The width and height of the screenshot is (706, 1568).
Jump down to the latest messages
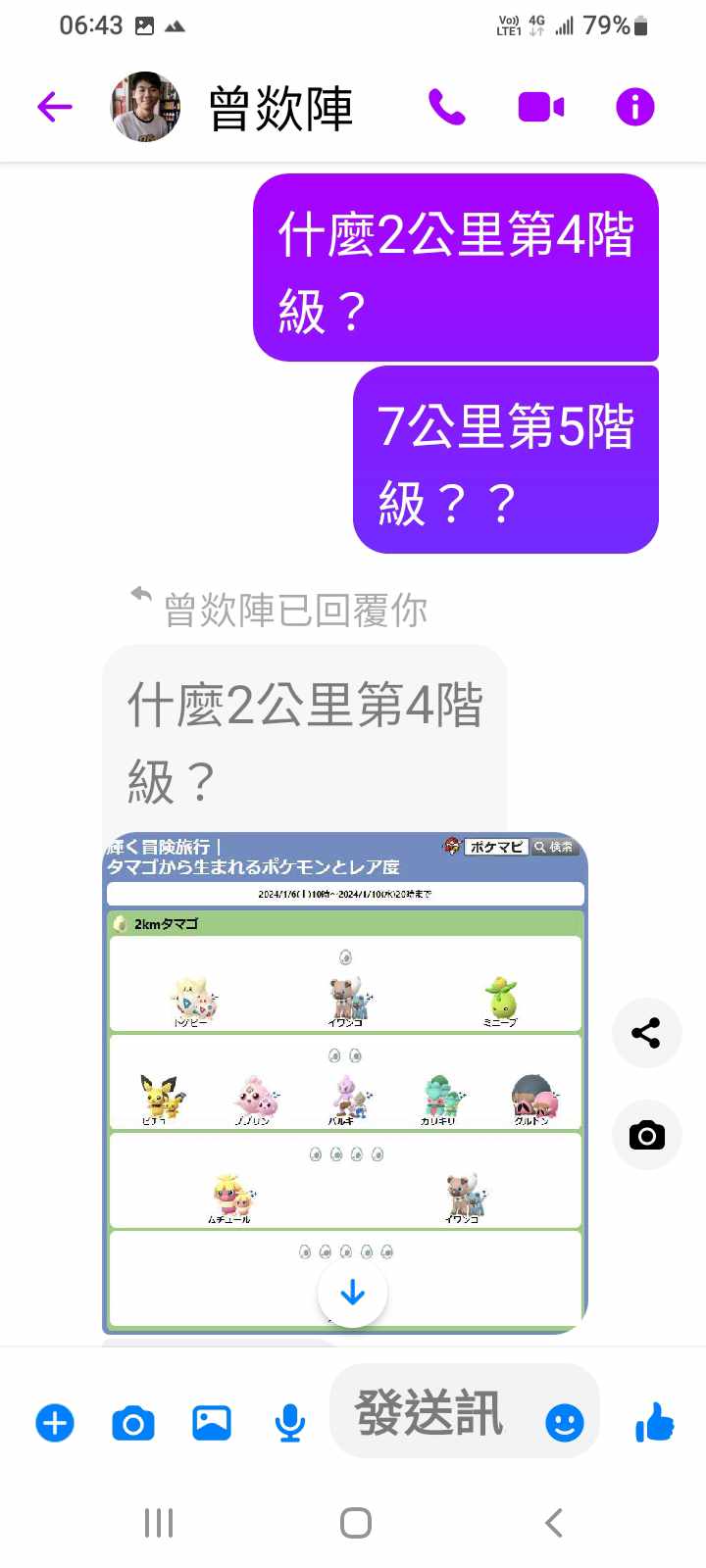tap(352, 1294)
